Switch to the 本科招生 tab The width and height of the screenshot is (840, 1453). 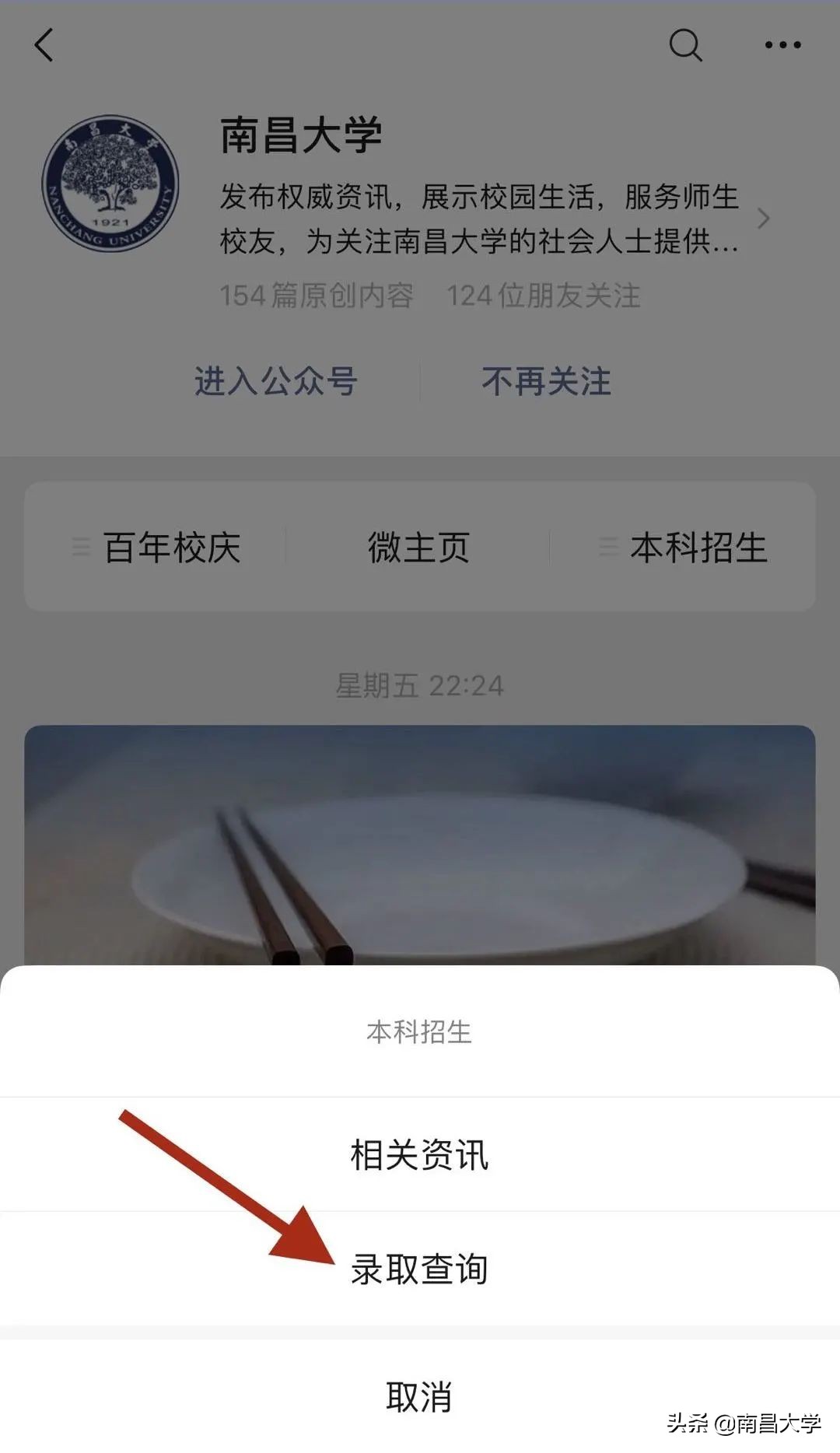click(698, 548)
